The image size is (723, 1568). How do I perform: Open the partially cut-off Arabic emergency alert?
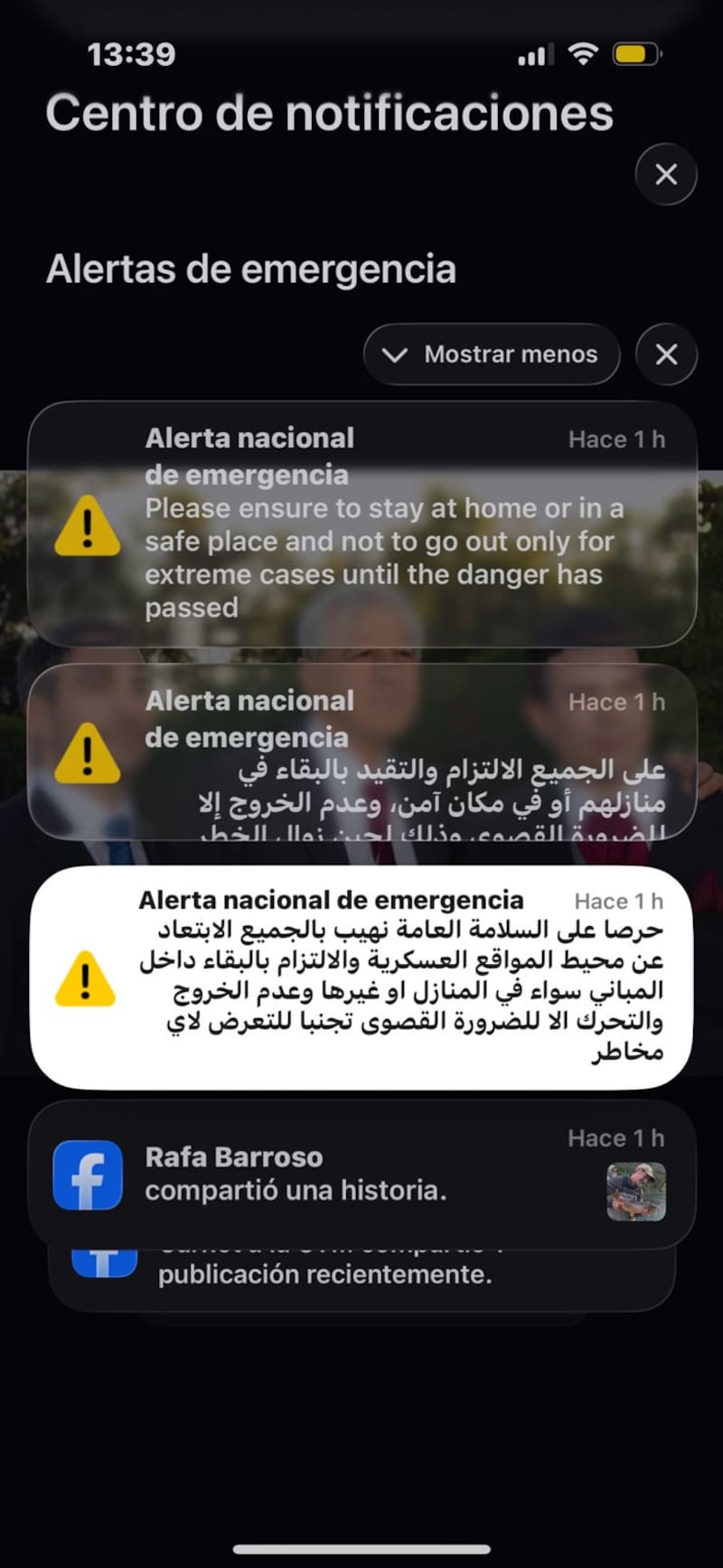click(361, 753)
